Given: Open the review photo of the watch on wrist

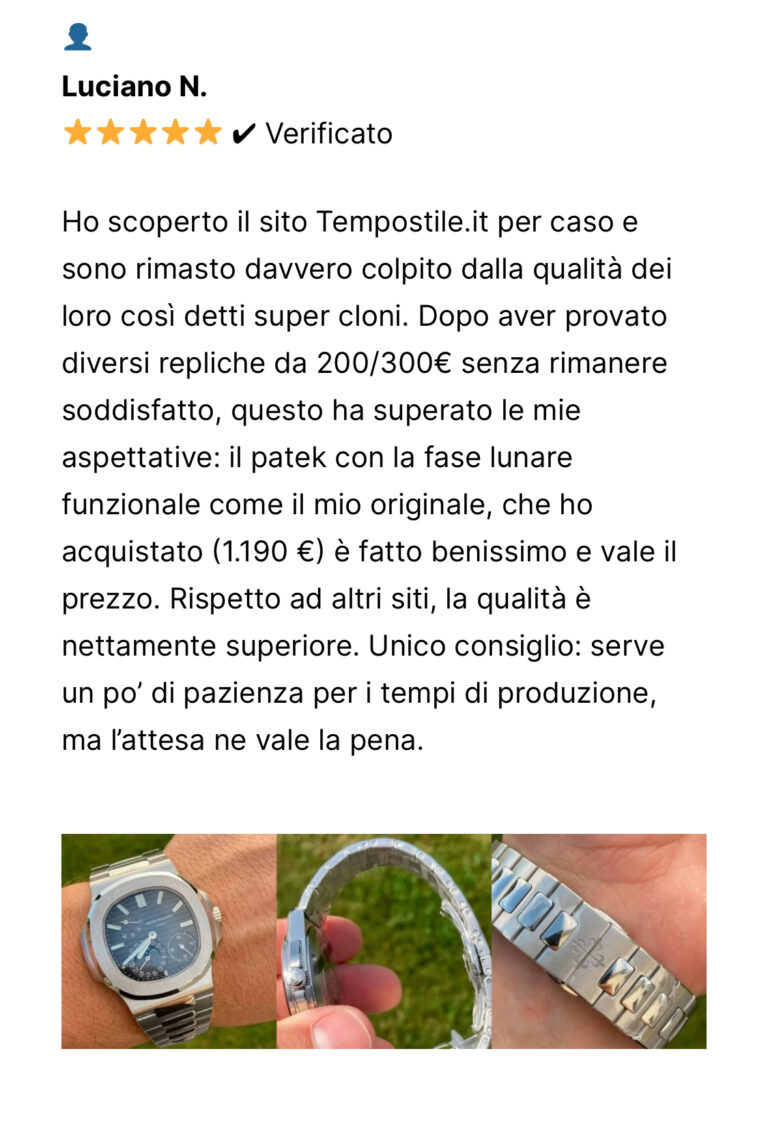Looking at the screenshot, I should click(168, 941).
